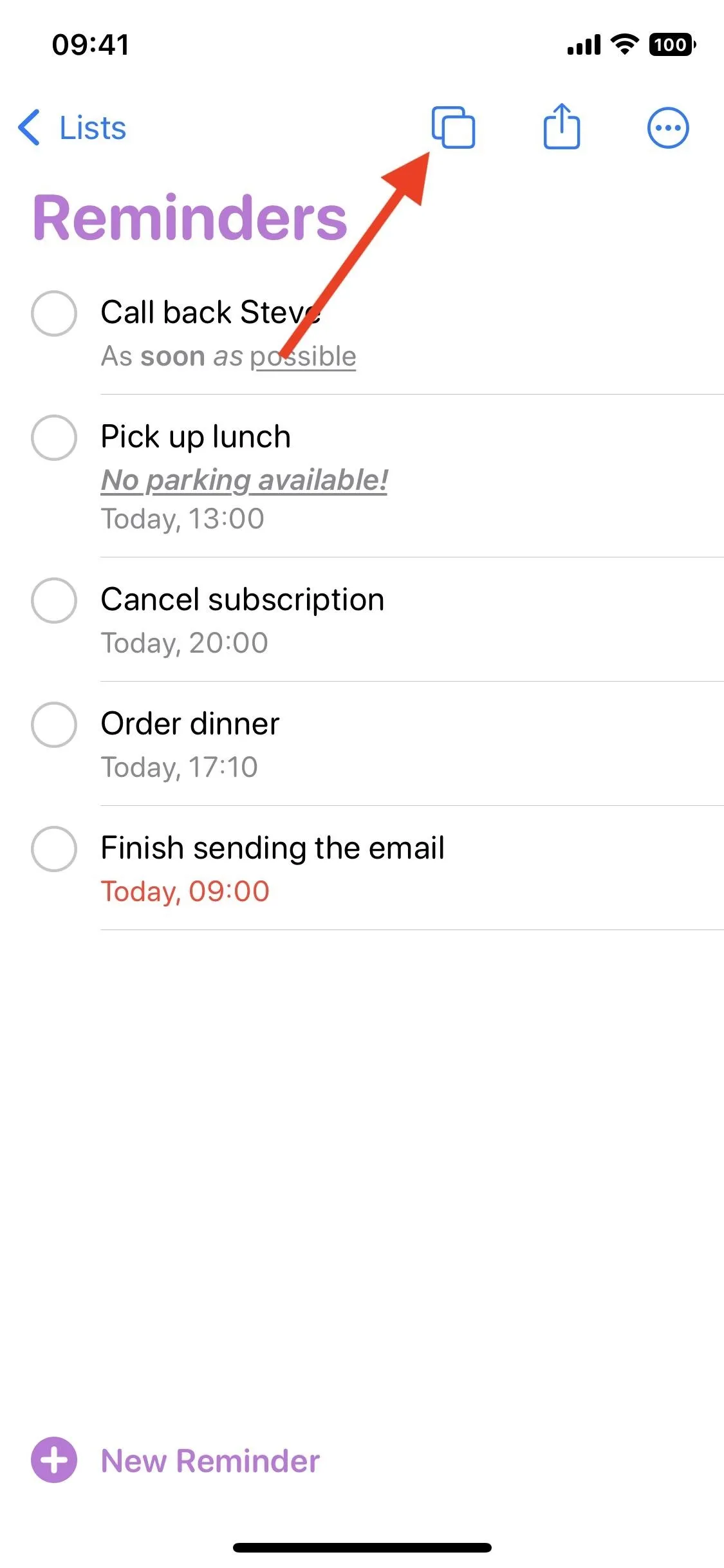
Task: Go back to Lists
Action: tap(71, 127)
